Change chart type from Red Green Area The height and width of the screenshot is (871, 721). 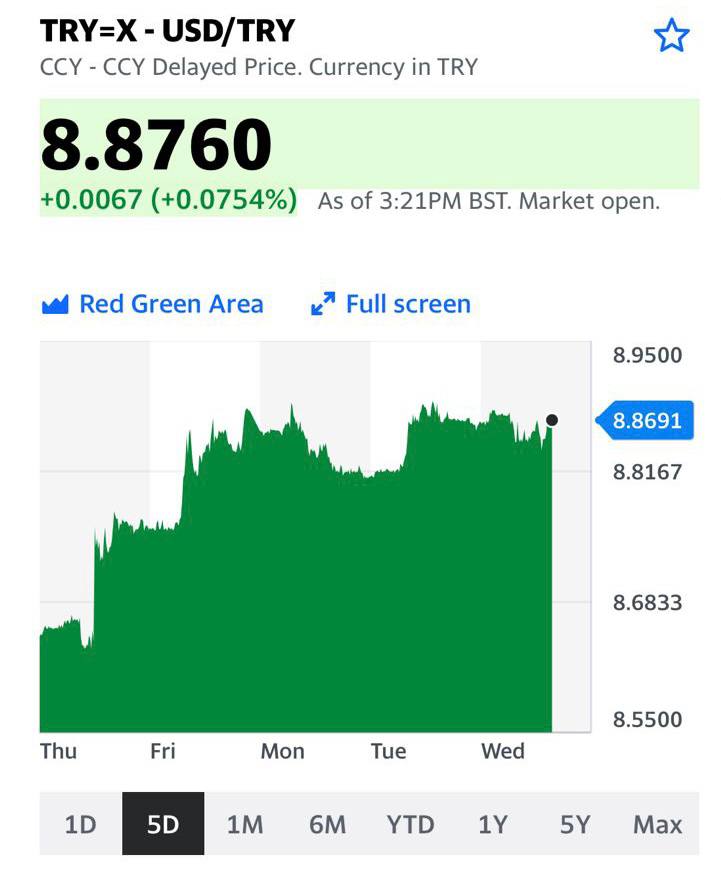point(153,304)
